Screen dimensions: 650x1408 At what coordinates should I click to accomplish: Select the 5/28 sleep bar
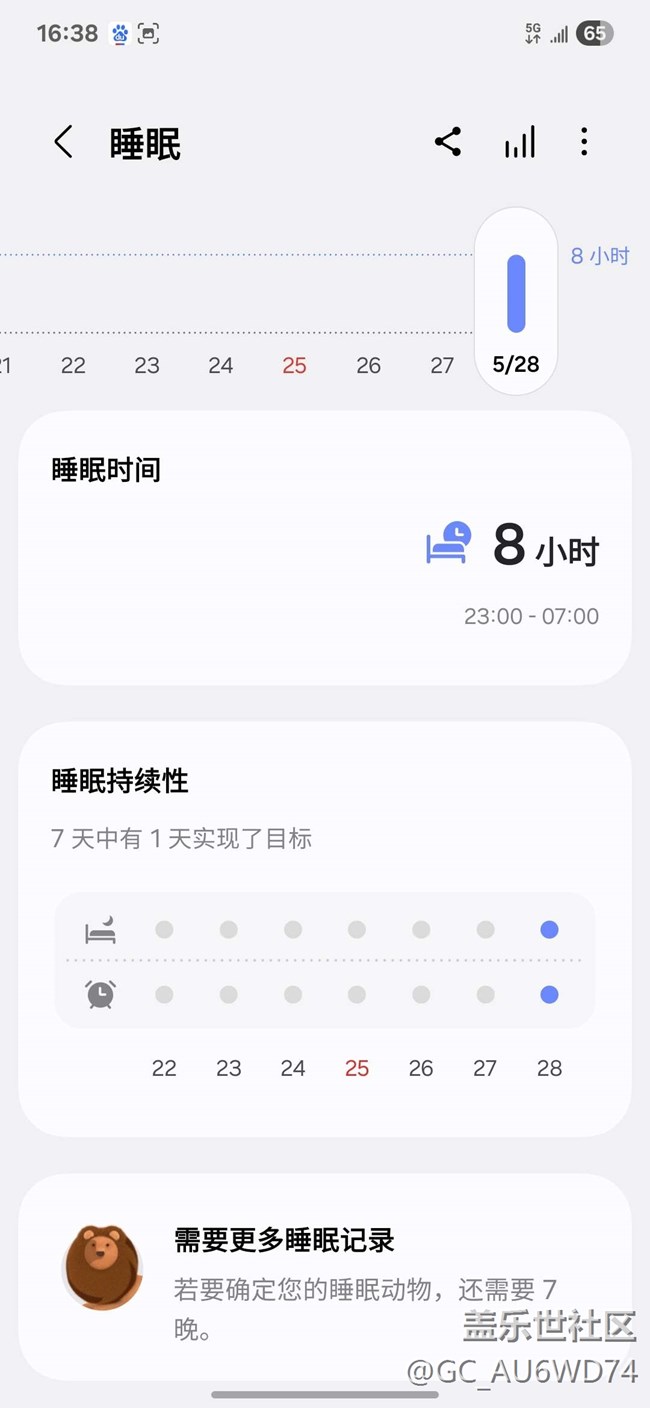coord(516,300)
